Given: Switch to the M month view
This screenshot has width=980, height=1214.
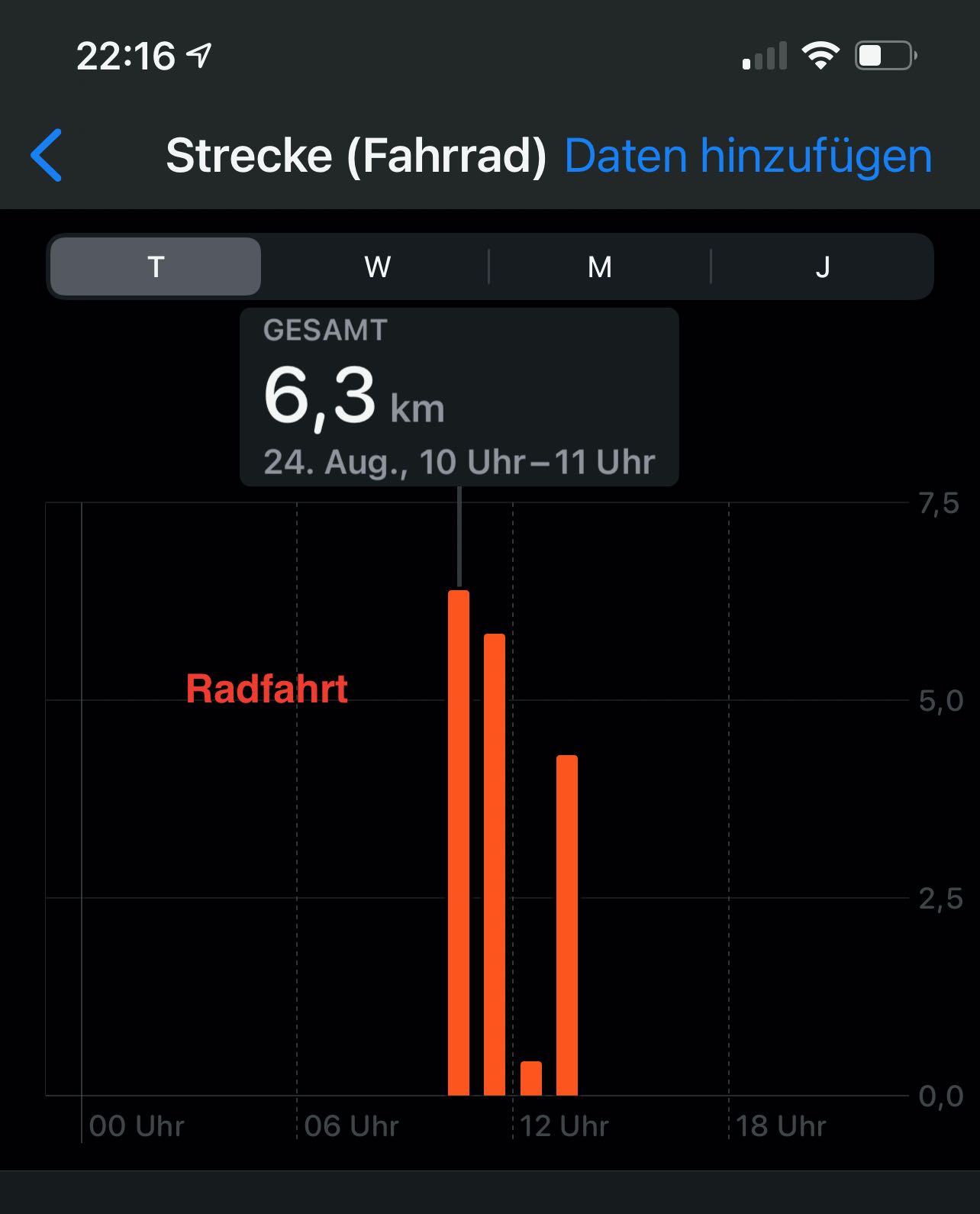Looking at the screenshot, I should click(599, 266).
